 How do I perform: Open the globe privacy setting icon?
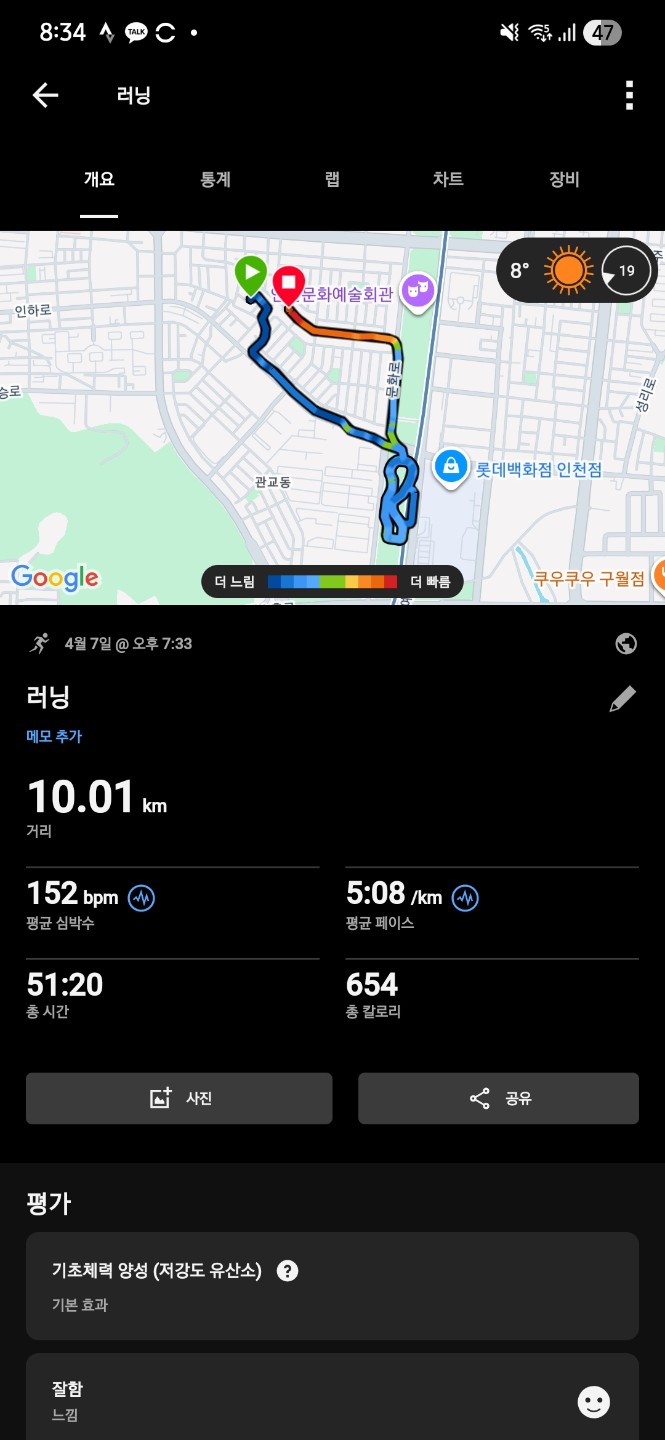click(626, 644)
